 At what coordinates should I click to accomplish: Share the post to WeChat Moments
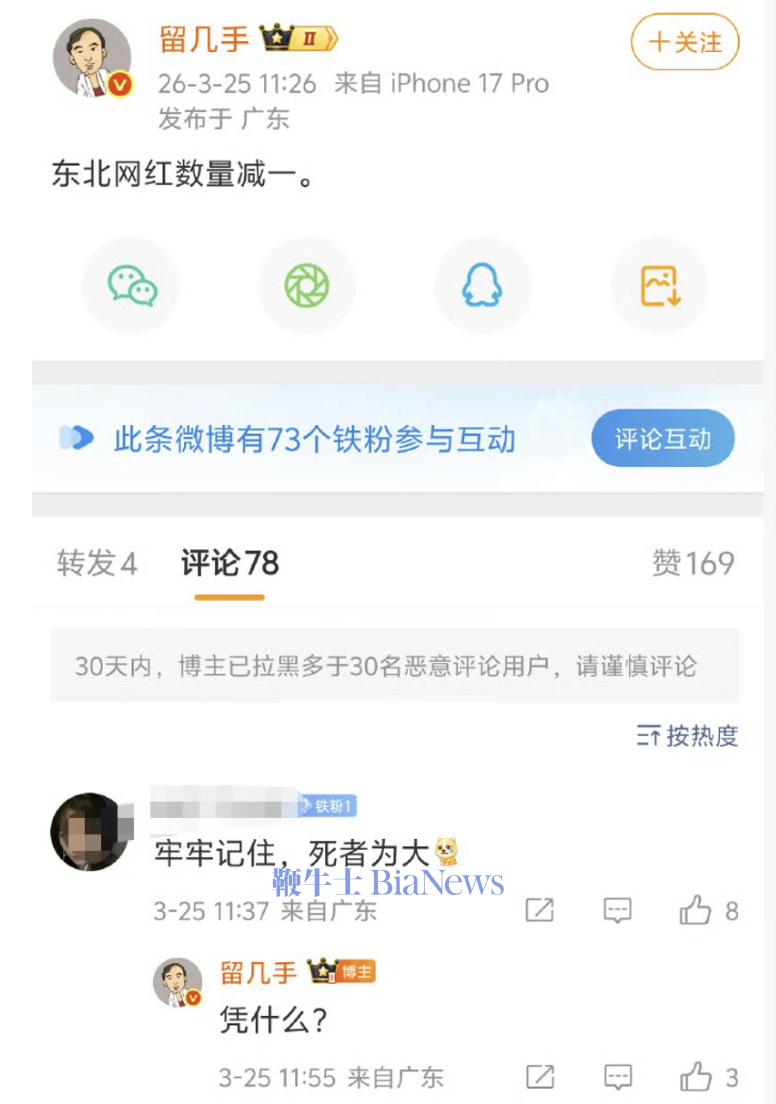pos(307,285)
